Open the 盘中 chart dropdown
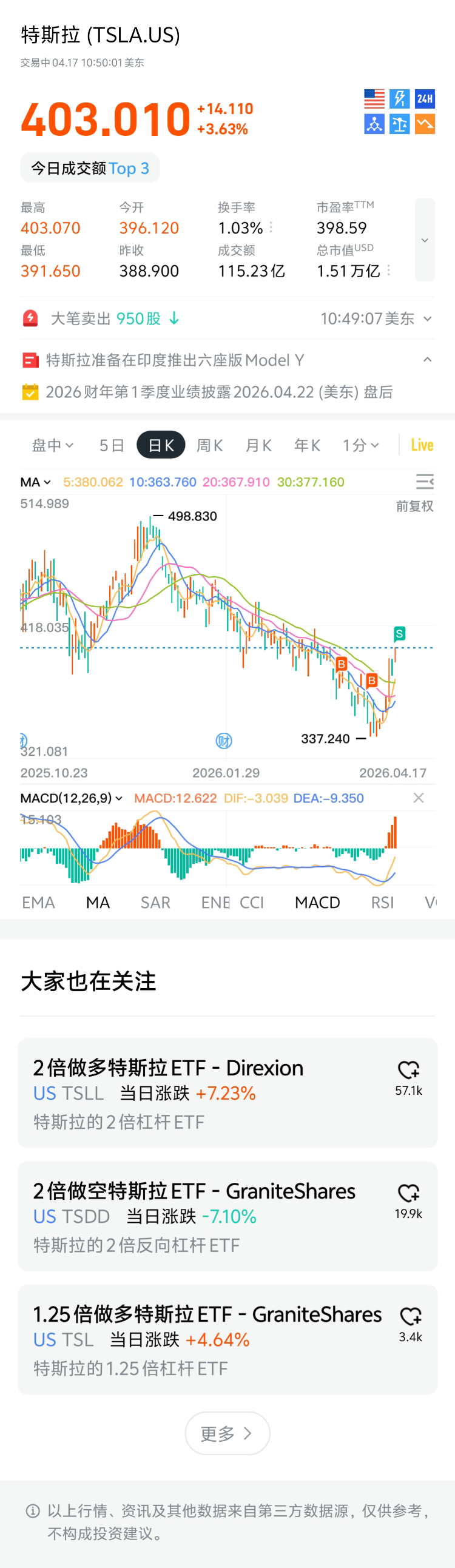Image resolution: width=455 pixels, height=1568 pixels. (52, 446)
